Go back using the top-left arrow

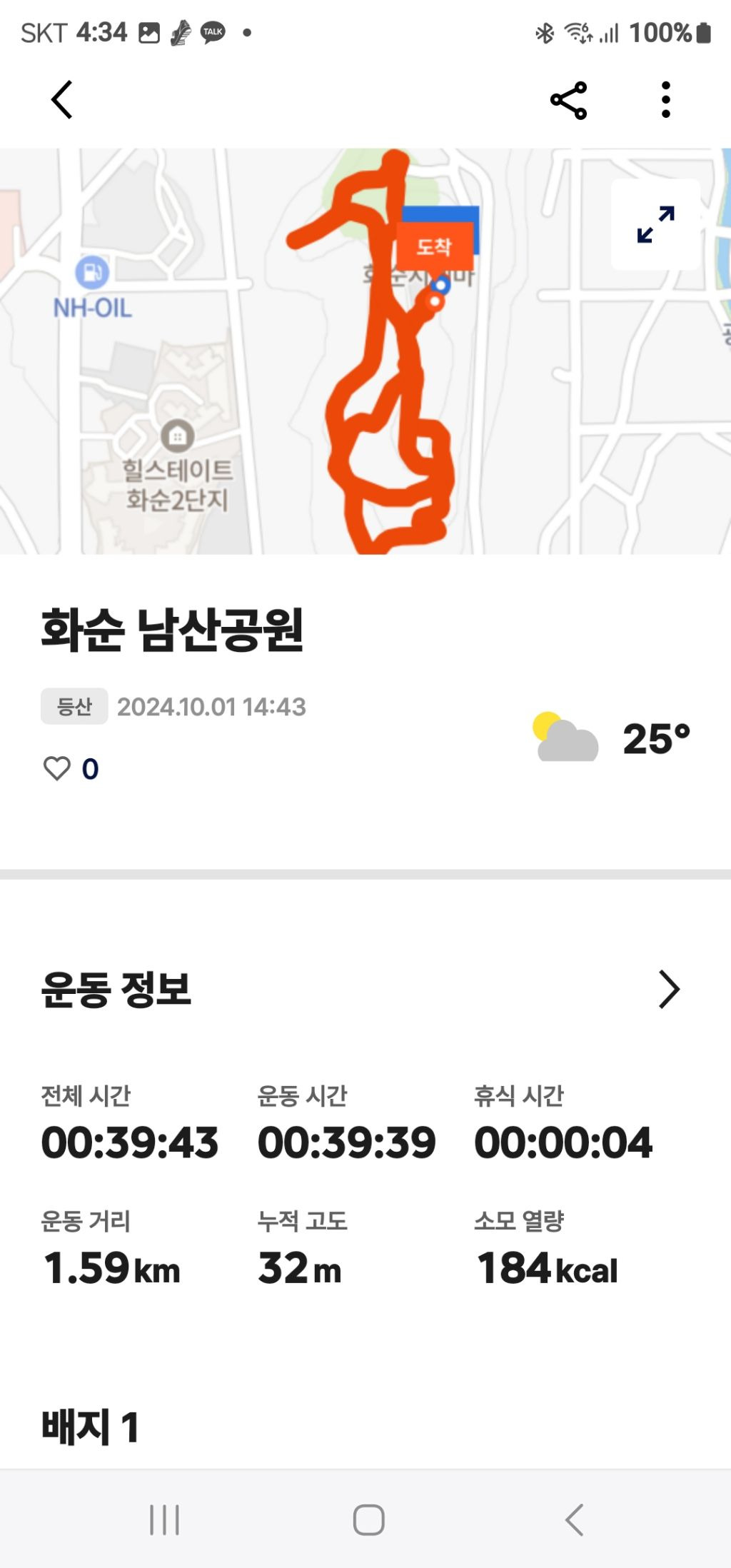tap(62, 99)
